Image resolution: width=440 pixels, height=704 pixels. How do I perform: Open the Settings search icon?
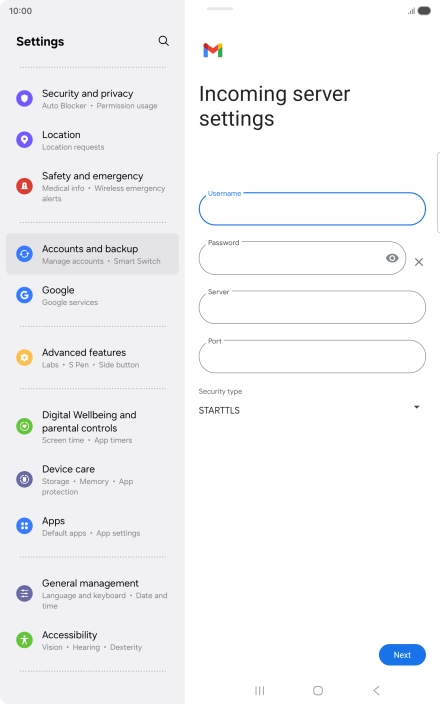point(163,41)
